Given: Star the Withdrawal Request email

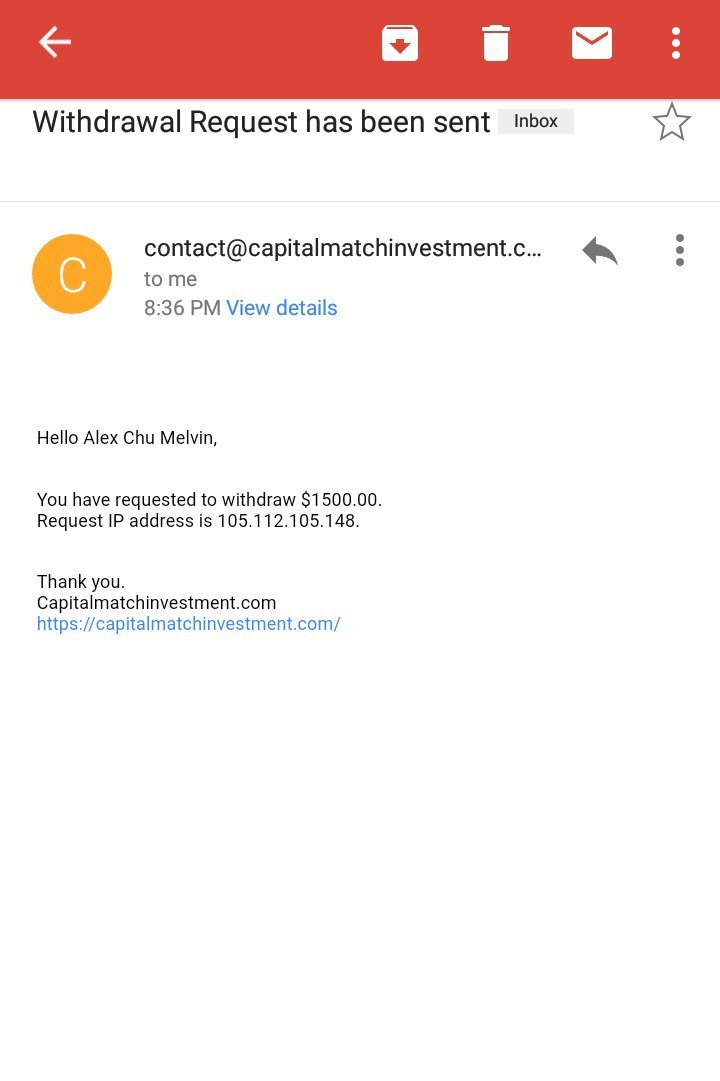Looking at the screenshot, I should 671,122.
